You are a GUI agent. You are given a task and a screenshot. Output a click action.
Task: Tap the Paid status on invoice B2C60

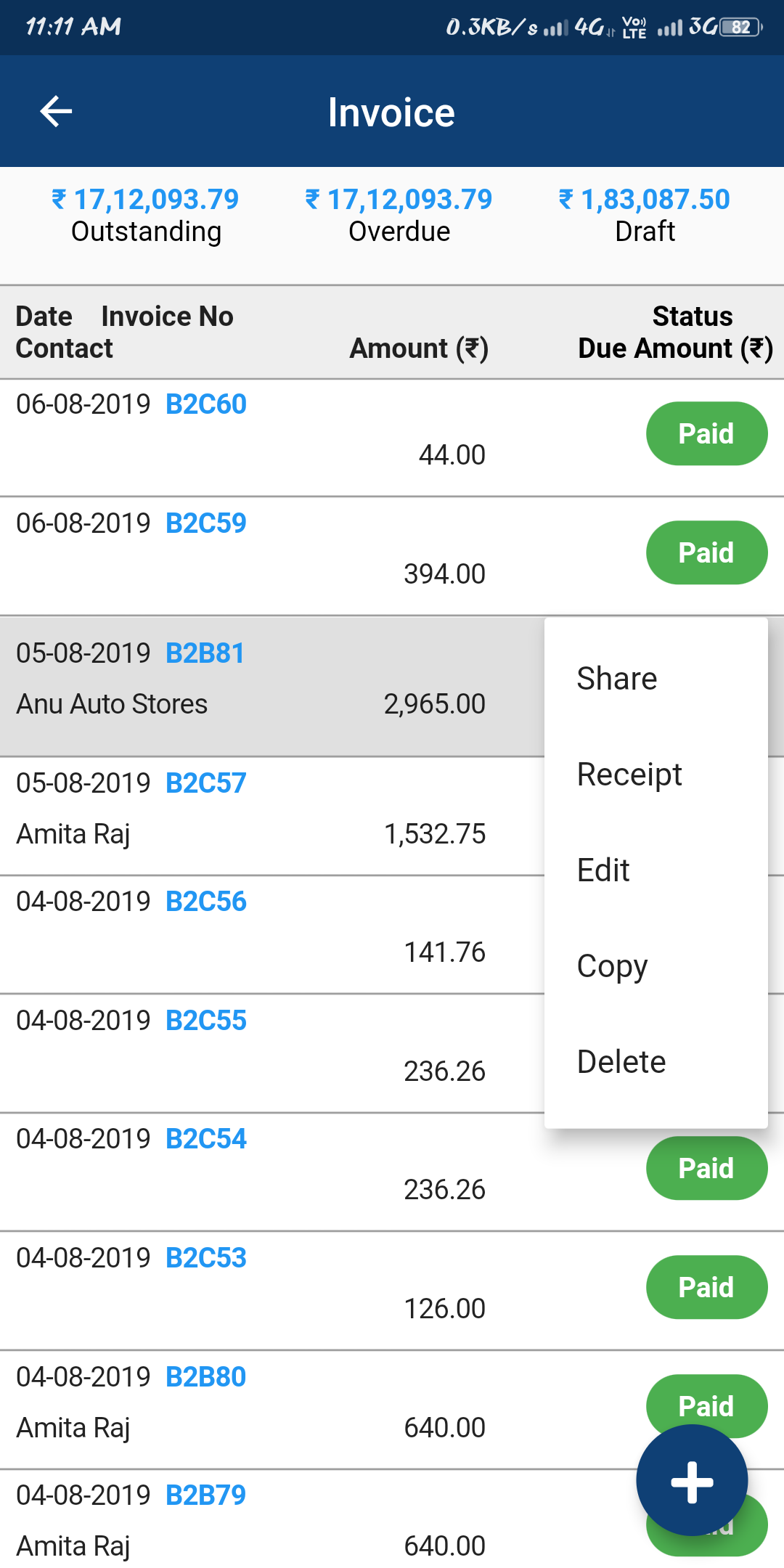706,434
